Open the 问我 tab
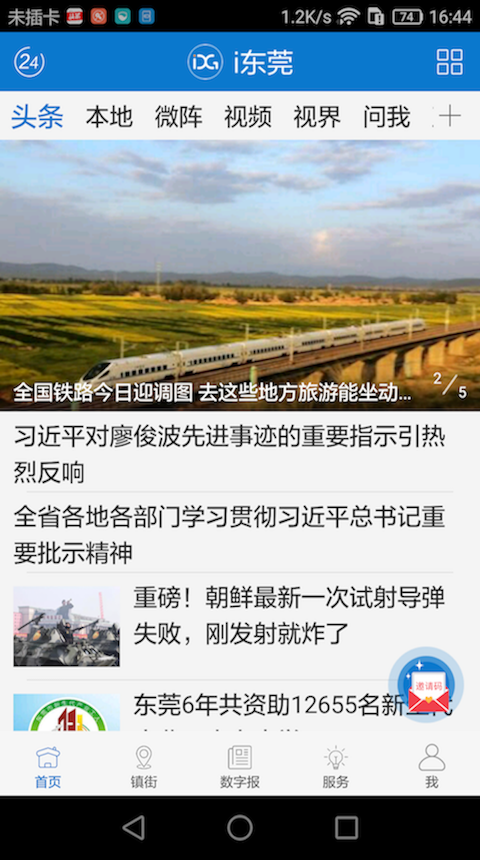This screenshot has height=860, width=480. pyautogui.click(x=387, y=116)
